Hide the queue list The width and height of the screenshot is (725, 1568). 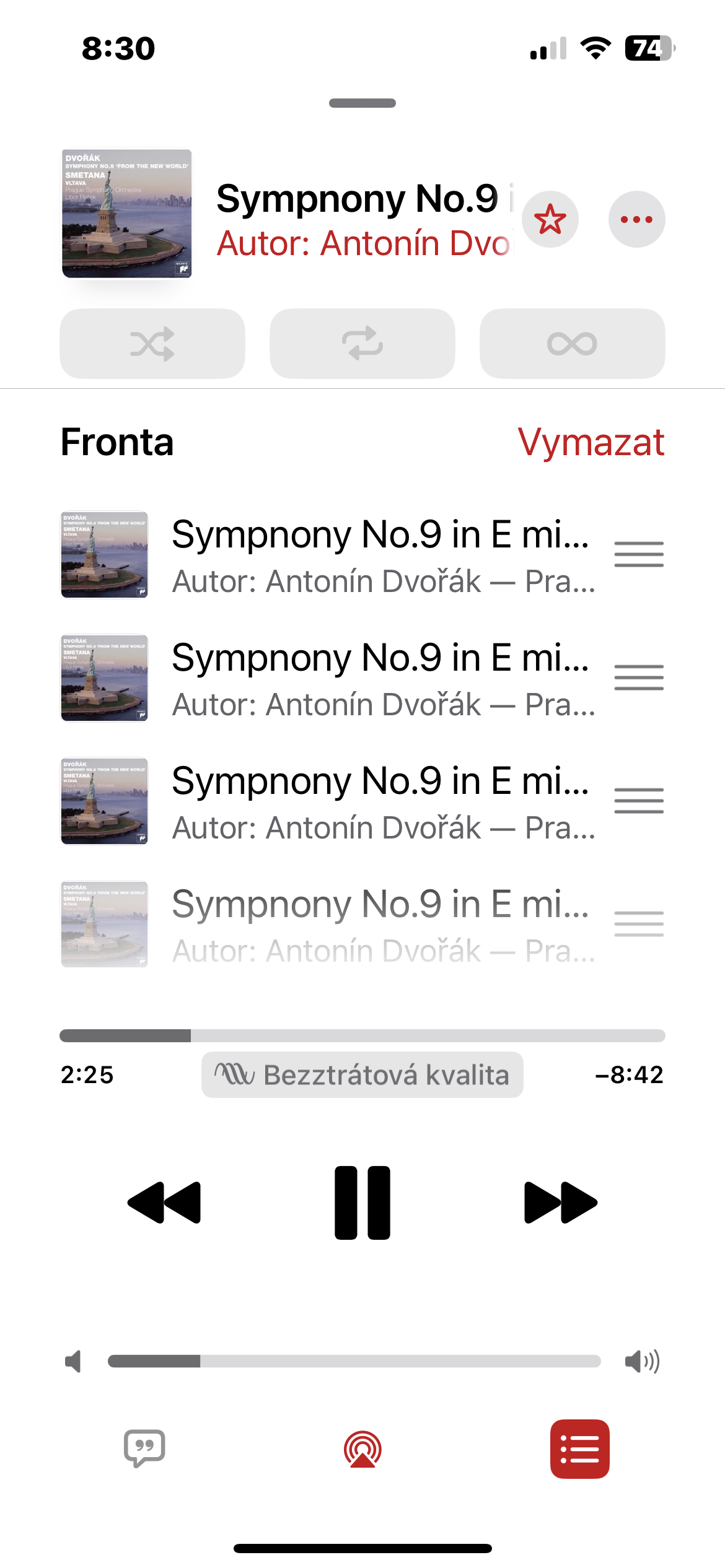(579, 1448)
